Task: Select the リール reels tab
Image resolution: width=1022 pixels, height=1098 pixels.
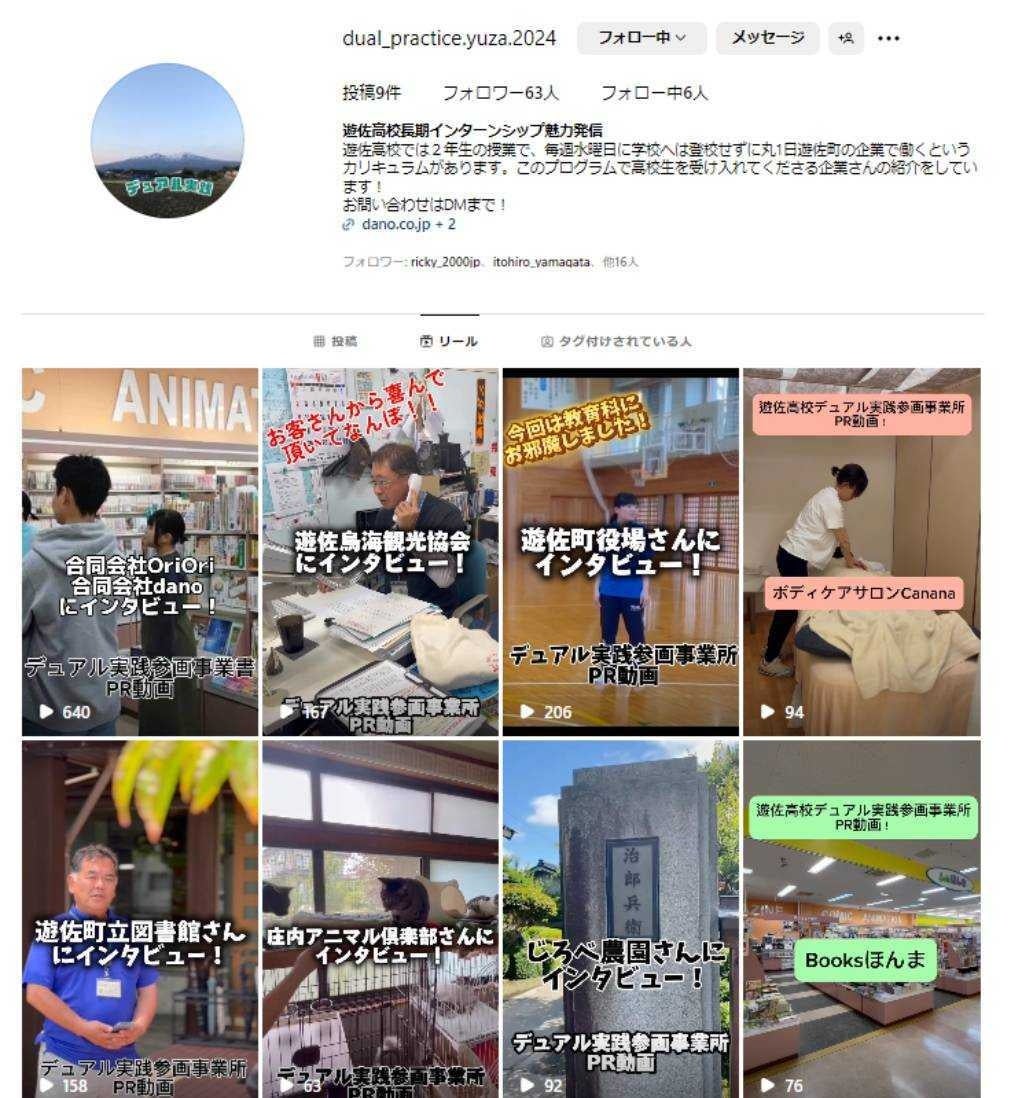Action: [x=449, y=341]
